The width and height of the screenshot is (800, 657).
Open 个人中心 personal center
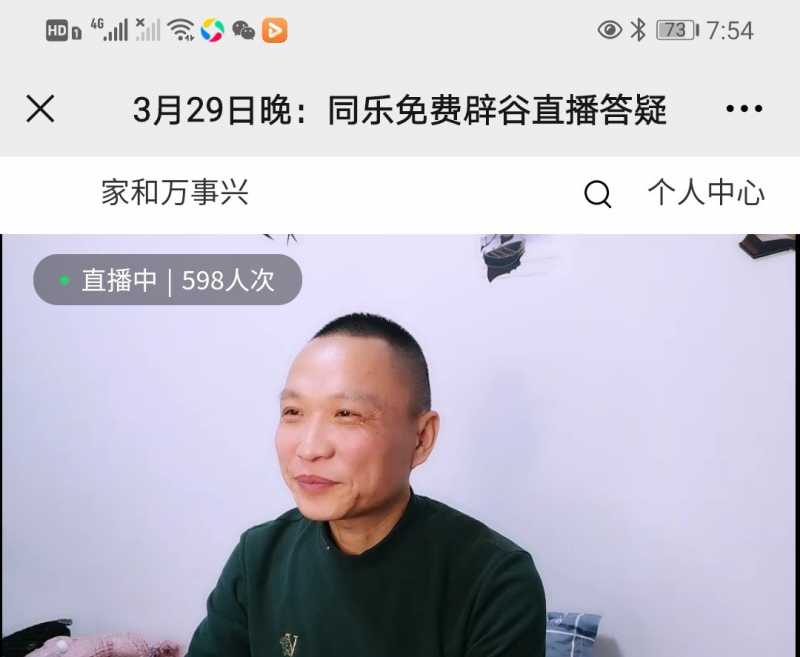point(706,193)
